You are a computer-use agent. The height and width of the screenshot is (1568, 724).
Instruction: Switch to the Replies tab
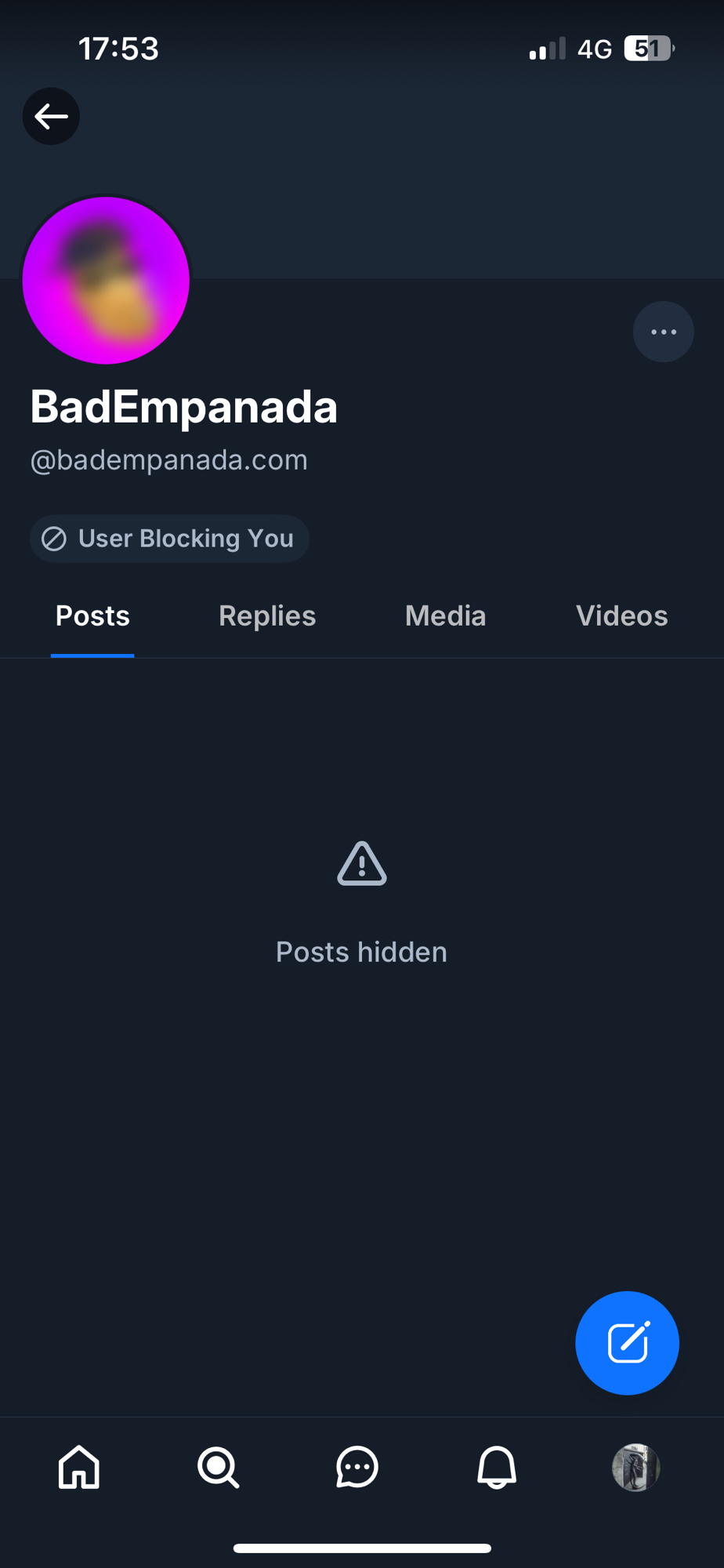click(x=267, y=616)
